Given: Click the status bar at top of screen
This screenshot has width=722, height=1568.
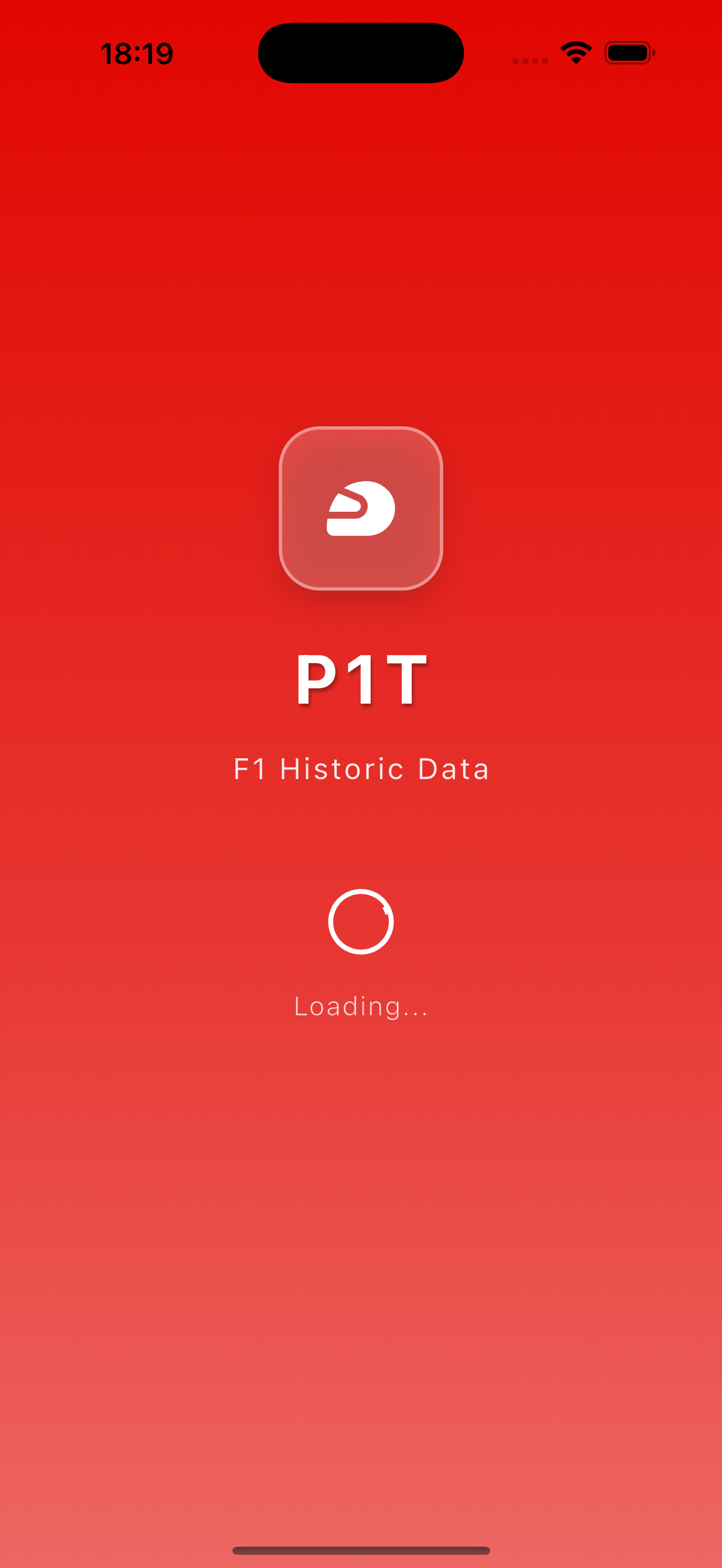Looking at the screenshot, I should (x=361, y=53).
